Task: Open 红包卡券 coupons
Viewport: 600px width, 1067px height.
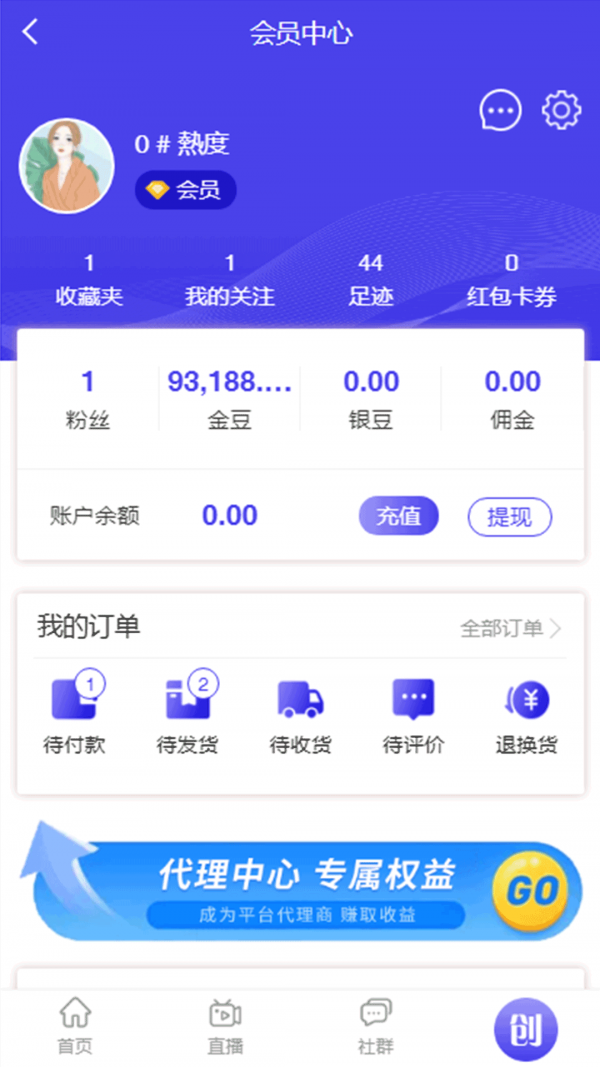Action: (511, 281)
